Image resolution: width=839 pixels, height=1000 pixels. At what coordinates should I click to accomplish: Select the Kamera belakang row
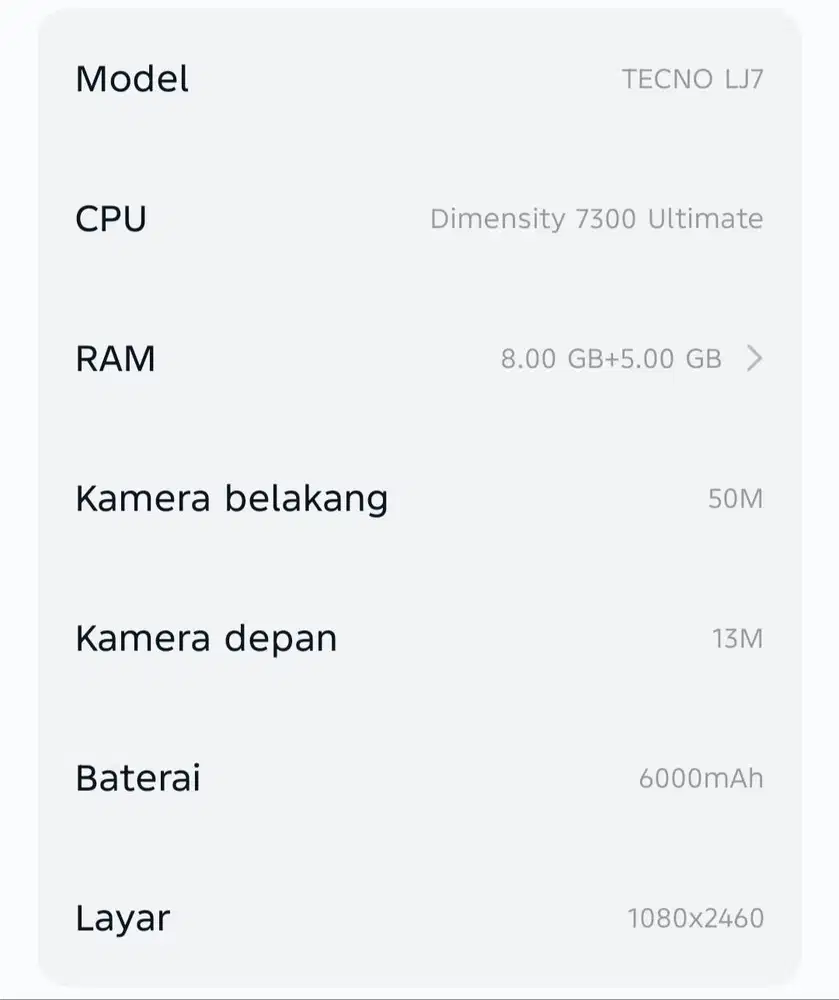(420, 498)
